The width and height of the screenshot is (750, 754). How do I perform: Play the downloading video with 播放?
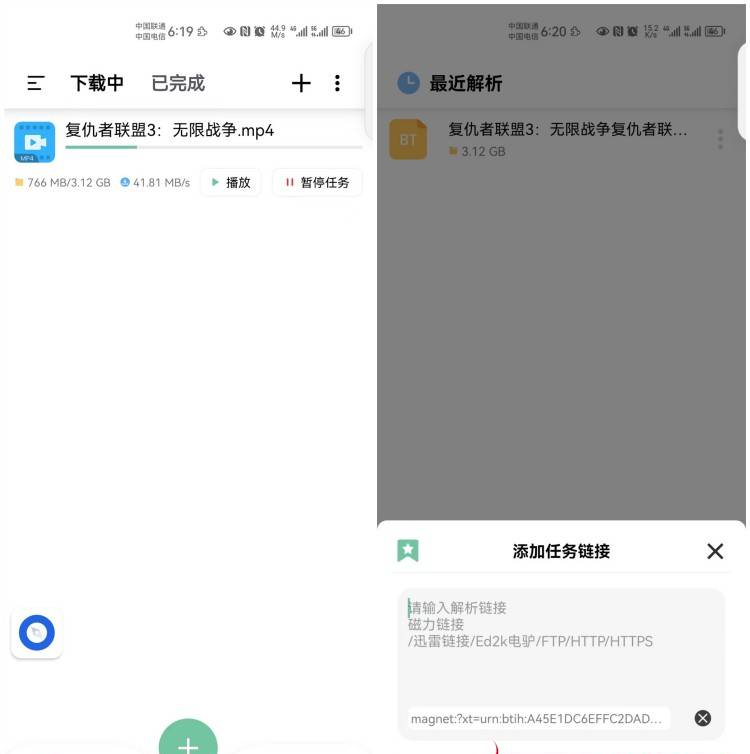coord(231,182)
